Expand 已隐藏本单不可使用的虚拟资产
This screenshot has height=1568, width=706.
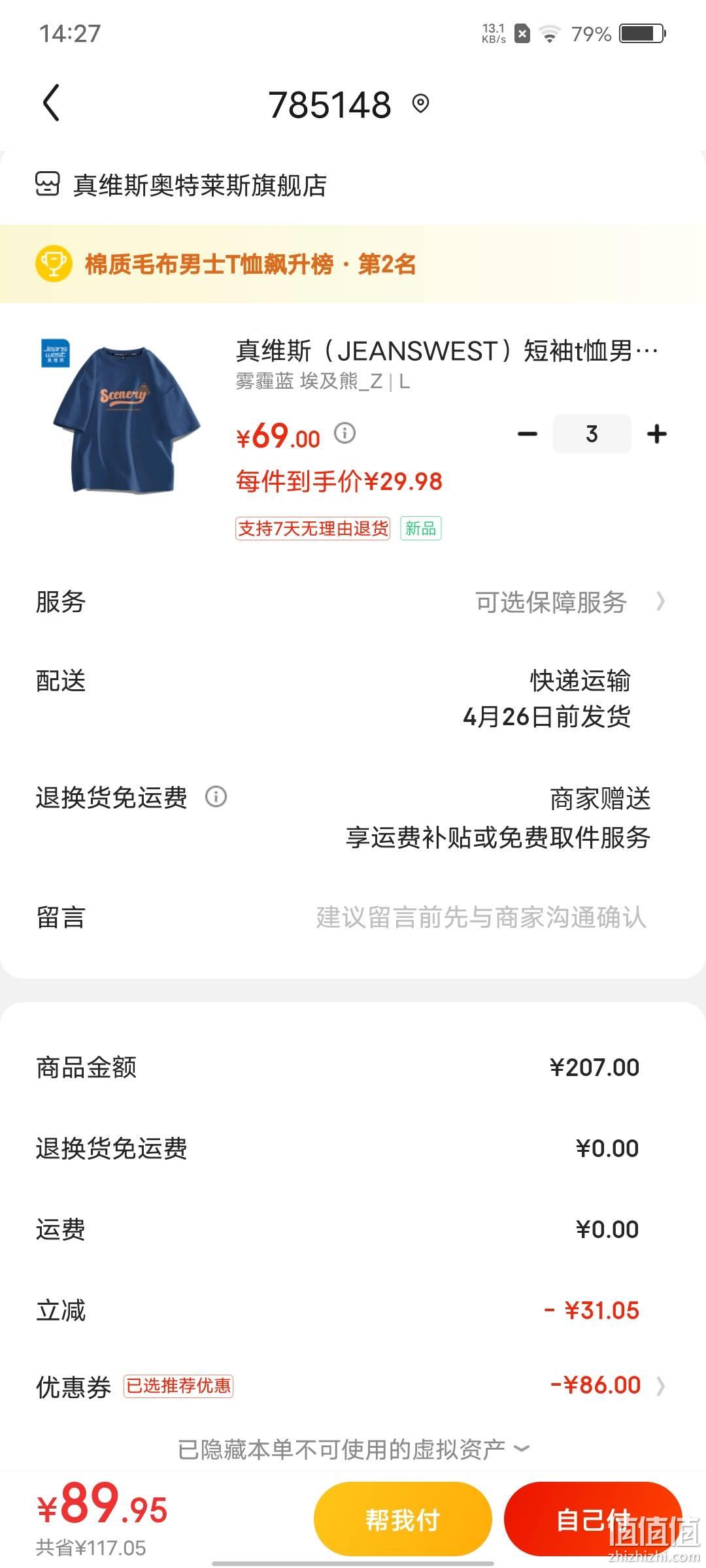click(x=353, y=1449)
